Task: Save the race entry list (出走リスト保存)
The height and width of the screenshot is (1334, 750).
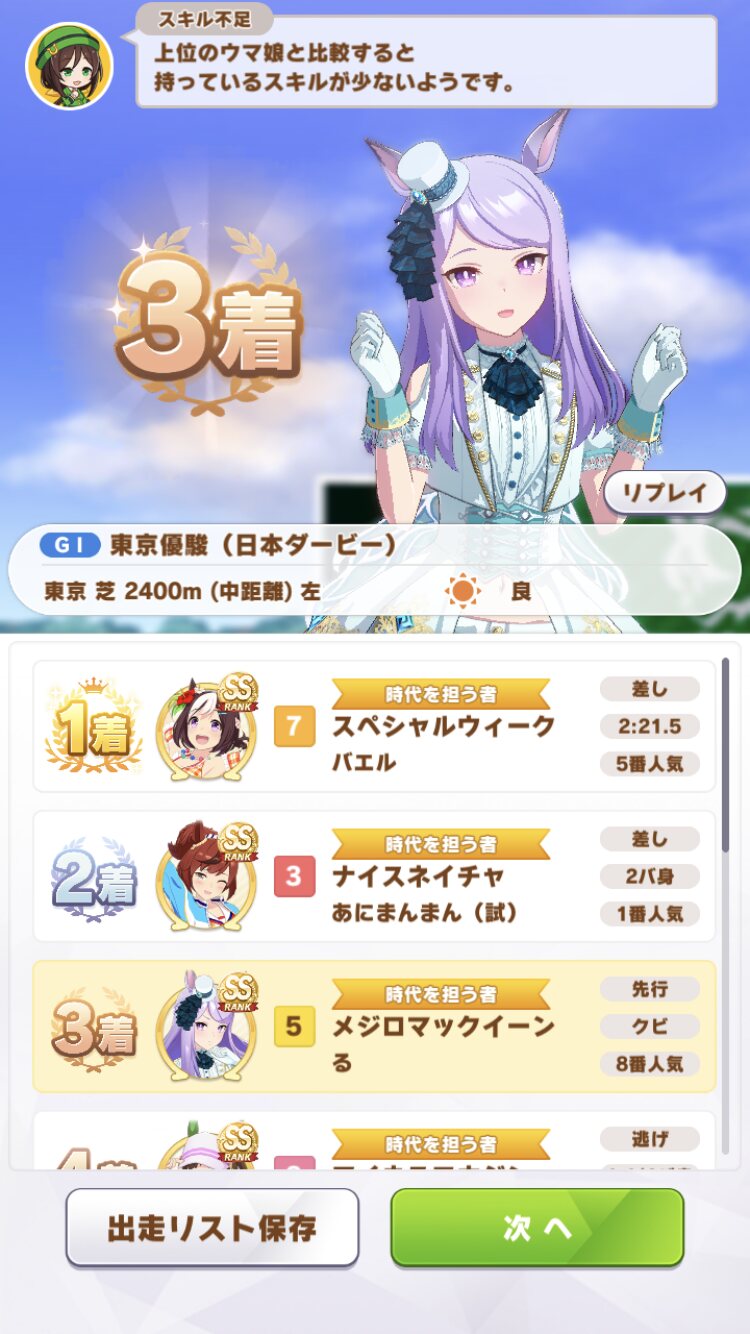Action: 212,1227
